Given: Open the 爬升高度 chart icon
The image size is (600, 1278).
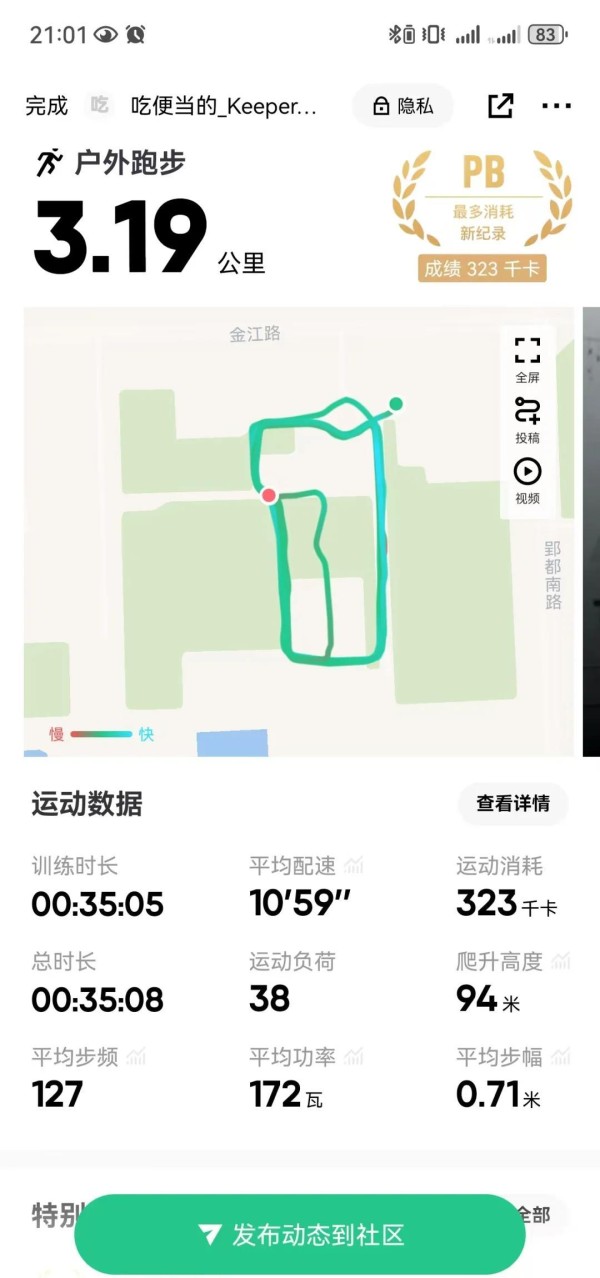Looking at the screenshot, I should [x=561, y=962].
